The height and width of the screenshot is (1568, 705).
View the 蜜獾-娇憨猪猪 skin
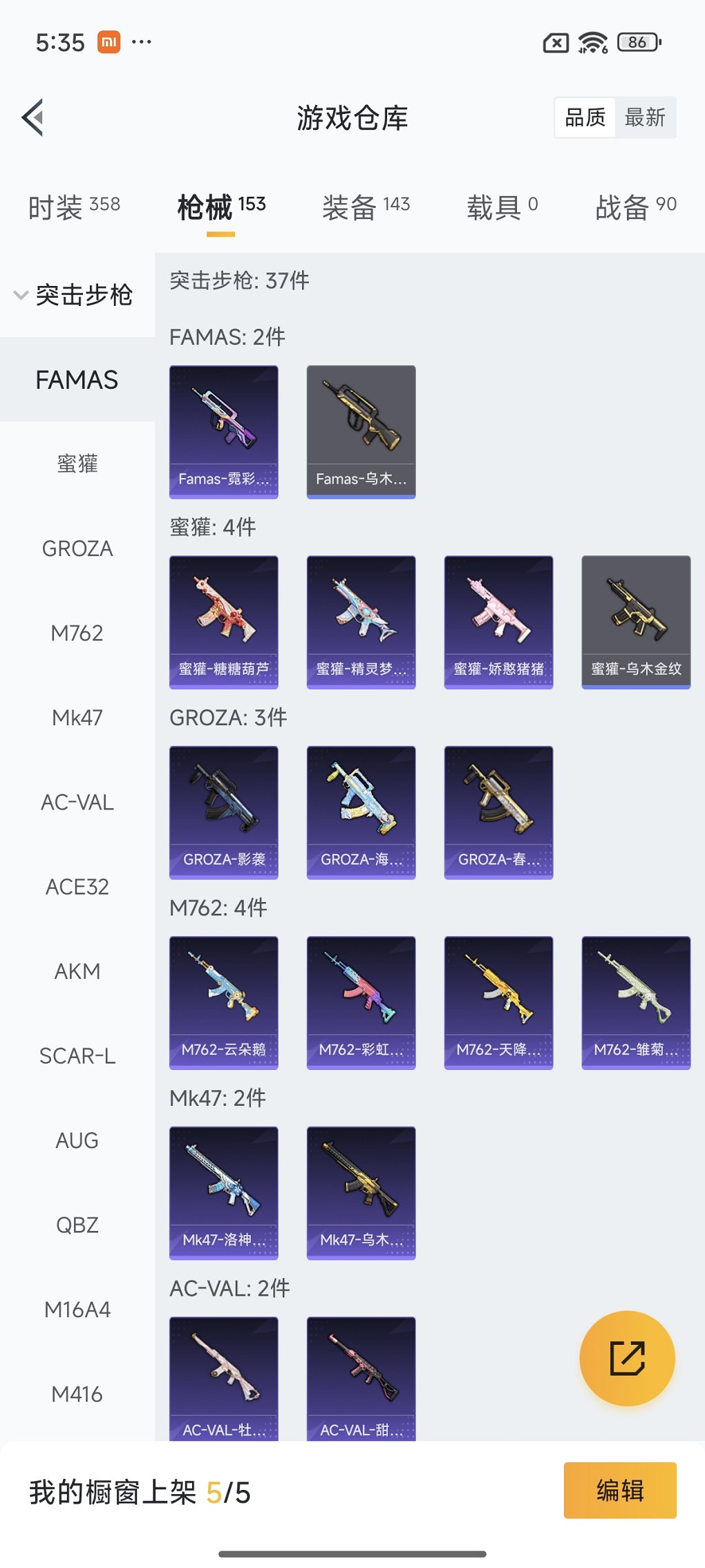[x=498, y=622]
